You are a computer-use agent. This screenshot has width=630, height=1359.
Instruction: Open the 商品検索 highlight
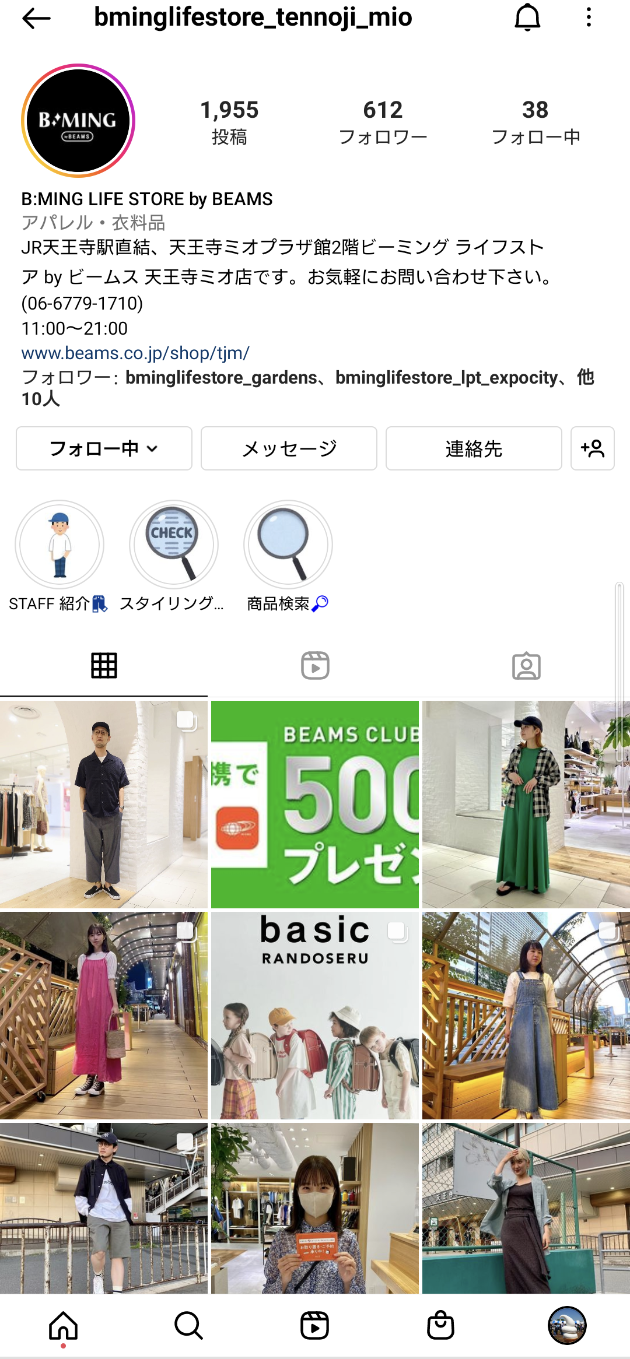tap(288, 546)
